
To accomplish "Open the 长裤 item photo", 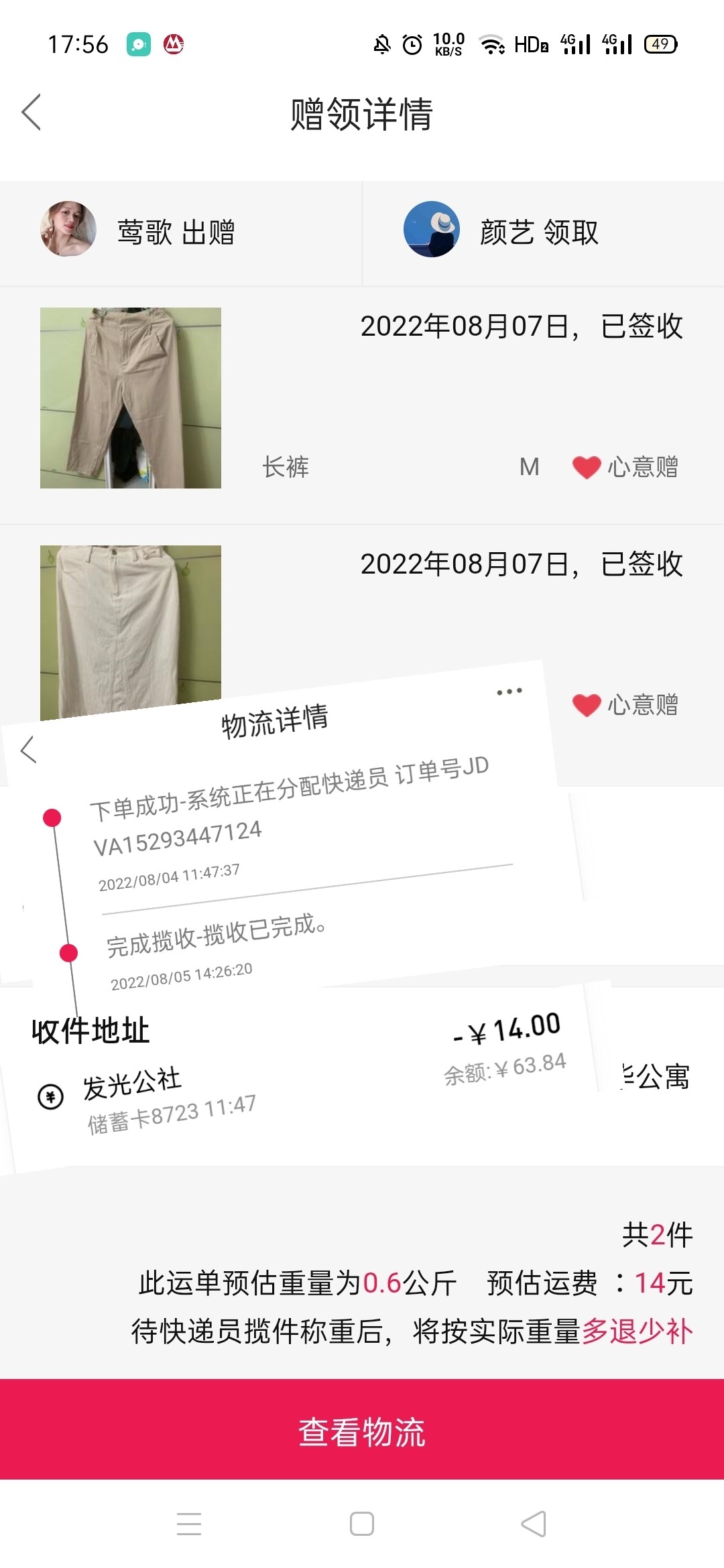I will point(131,398).
